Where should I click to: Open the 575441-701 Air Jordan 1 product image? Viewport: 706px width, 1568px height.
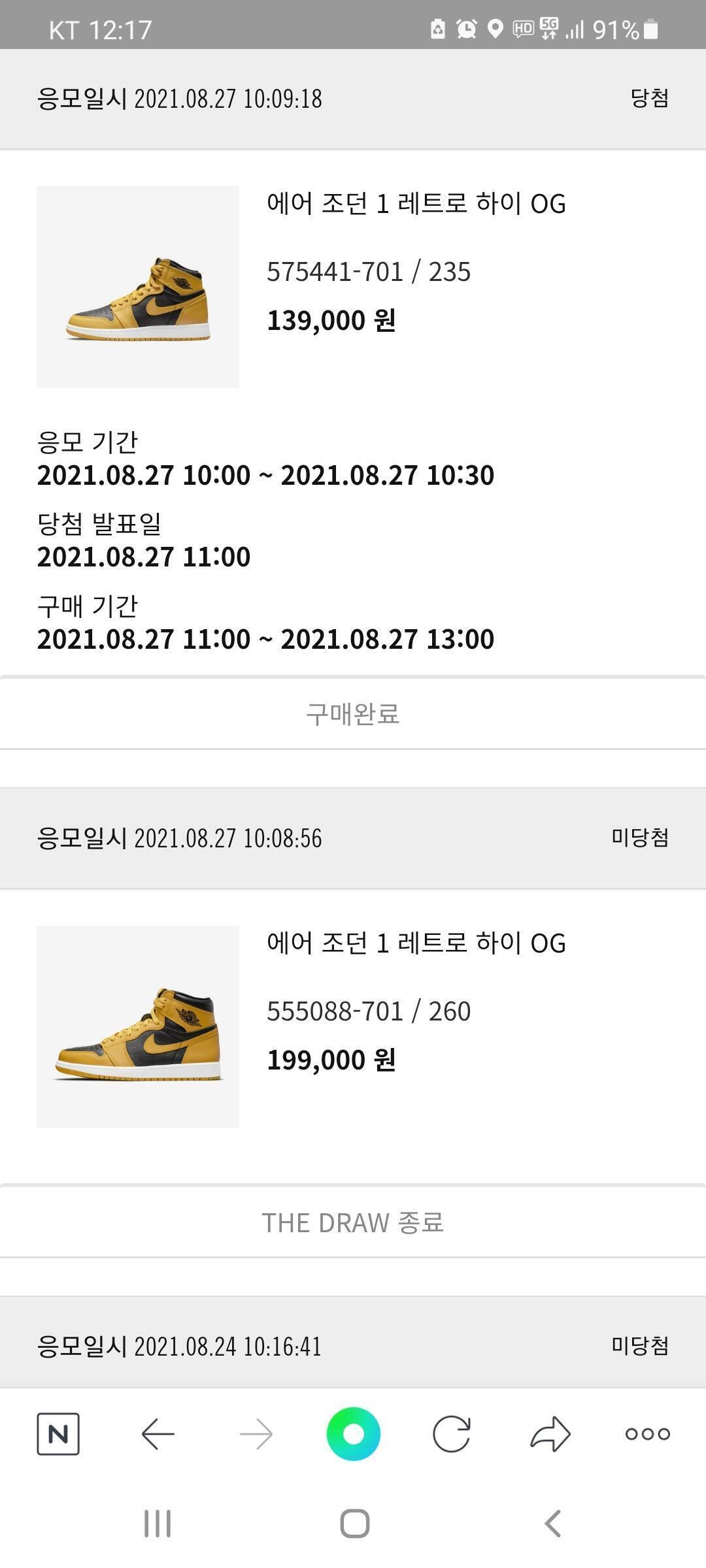[x=138, y=287]
